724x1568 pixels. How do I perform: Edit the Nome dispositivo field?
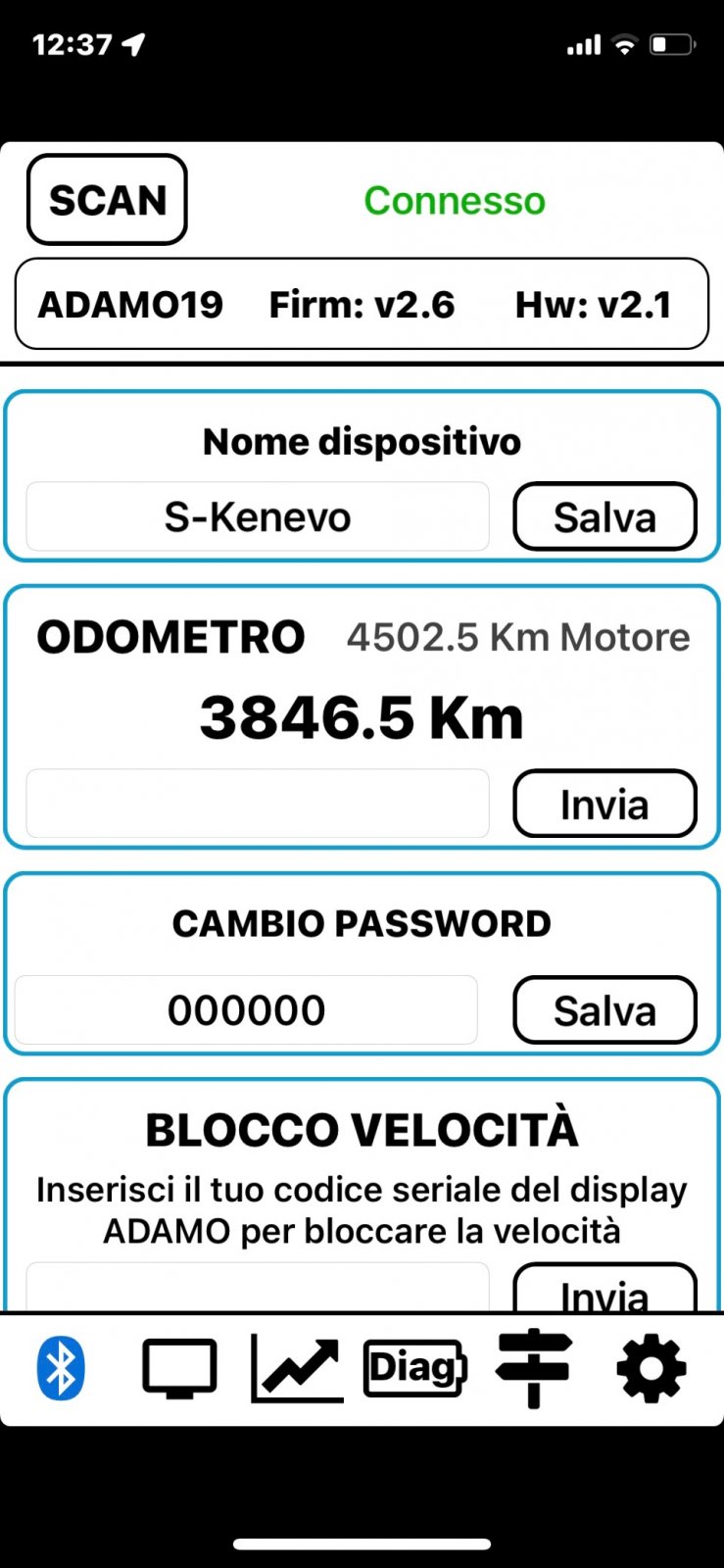tap(257, 516)
